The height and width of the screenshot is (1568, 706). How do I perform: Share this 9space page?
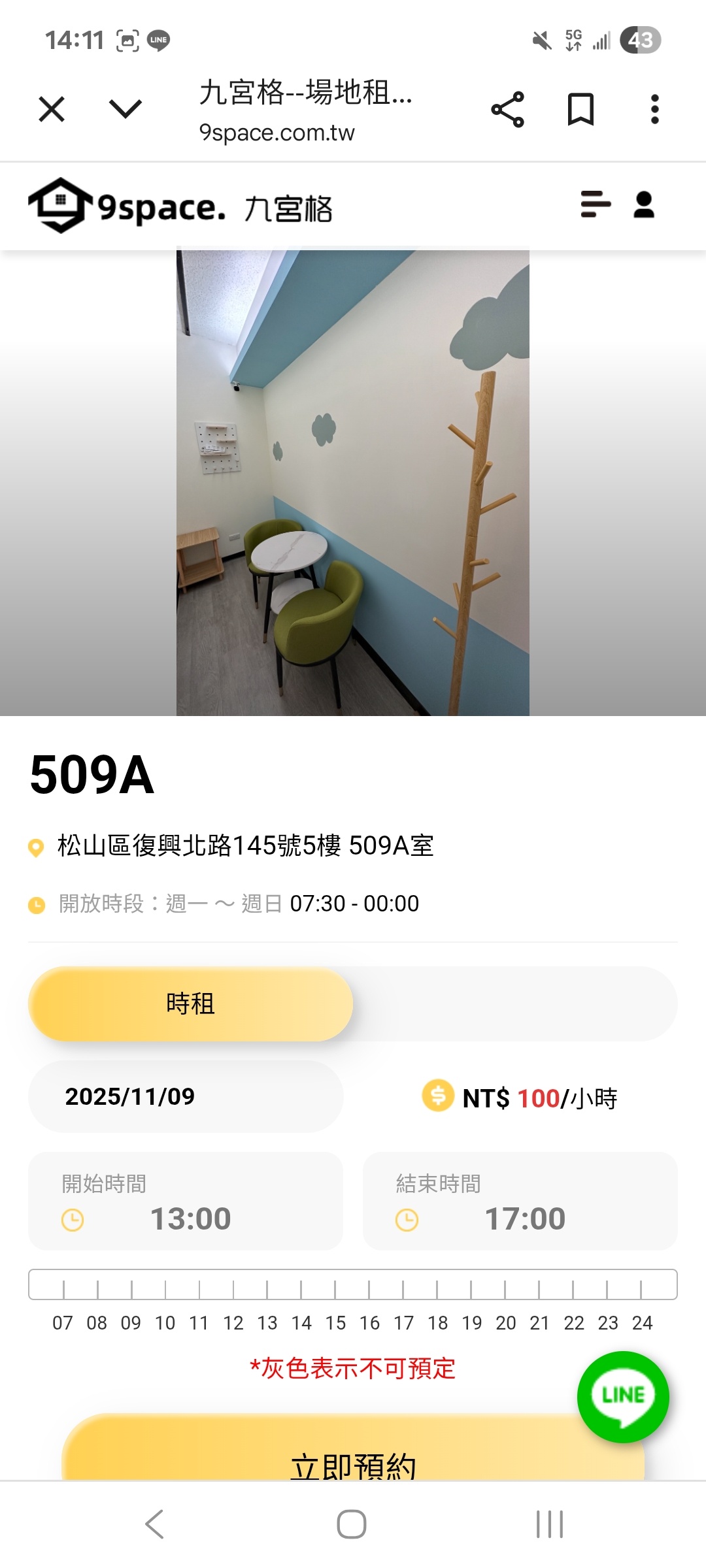(x=507, y=109)
